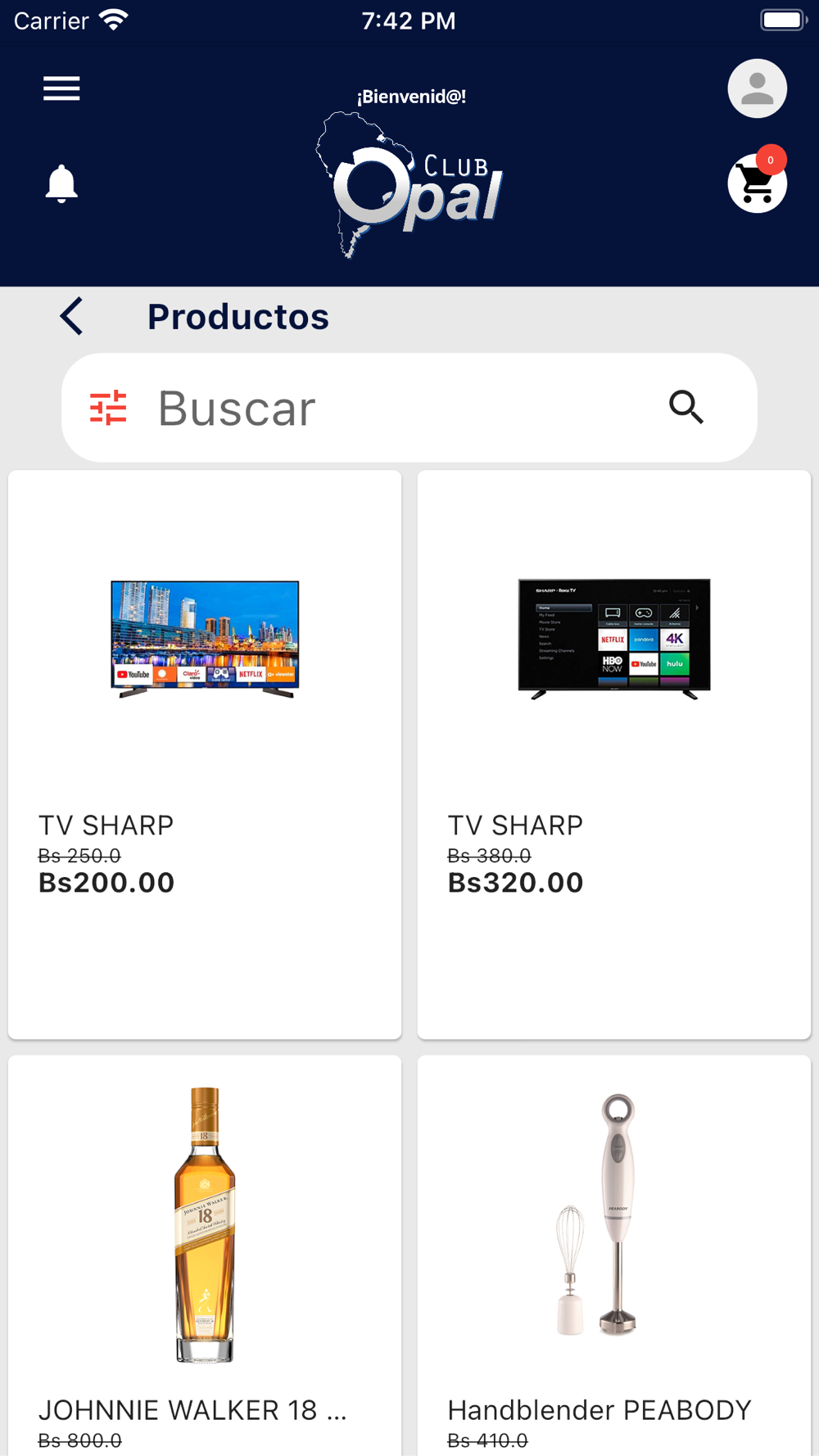Tap the magnifying glass search icon
This screenshot has width=819, height=1456.
click(686, 407)
